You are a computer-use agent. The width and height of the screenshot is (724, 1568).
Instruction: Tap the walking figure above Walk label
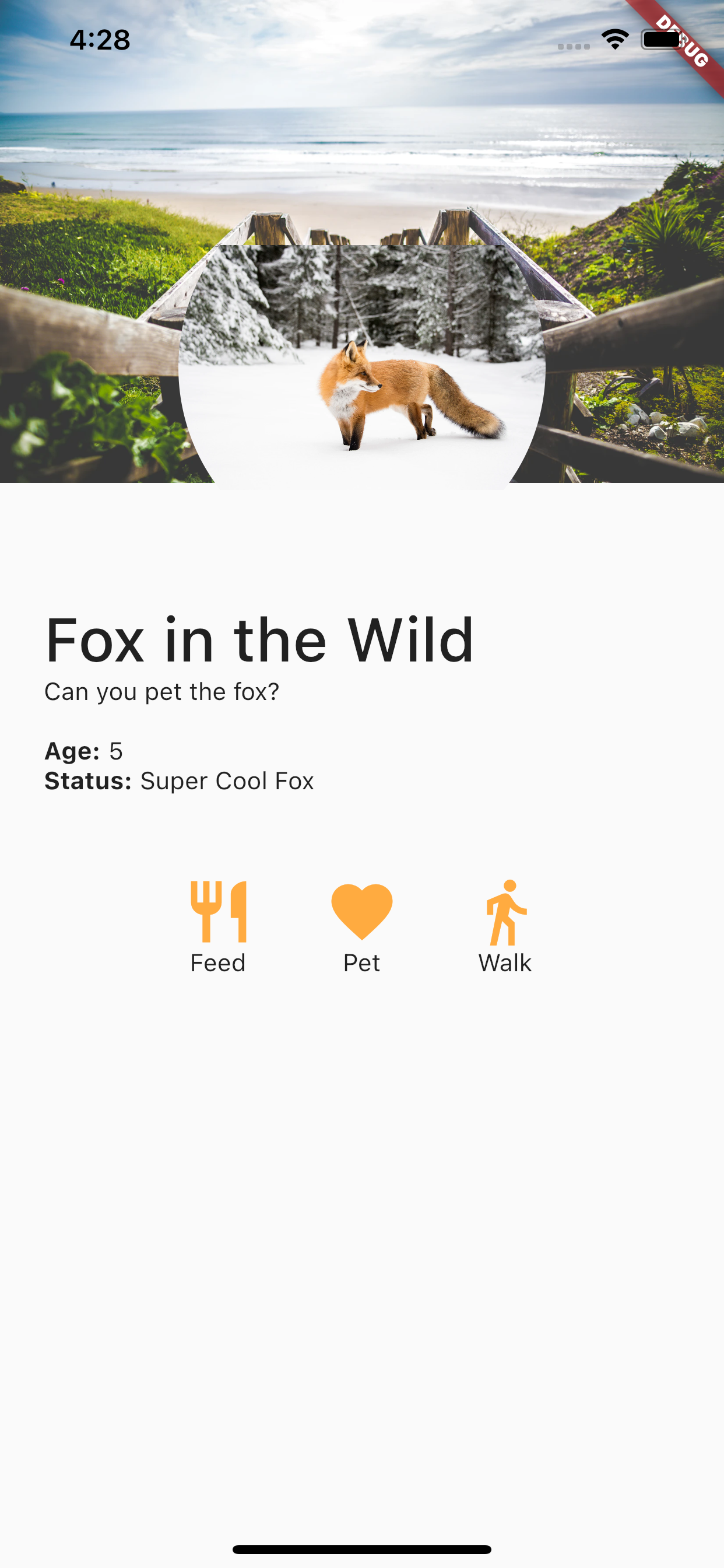pyautogui.click(x=505, y=913)
